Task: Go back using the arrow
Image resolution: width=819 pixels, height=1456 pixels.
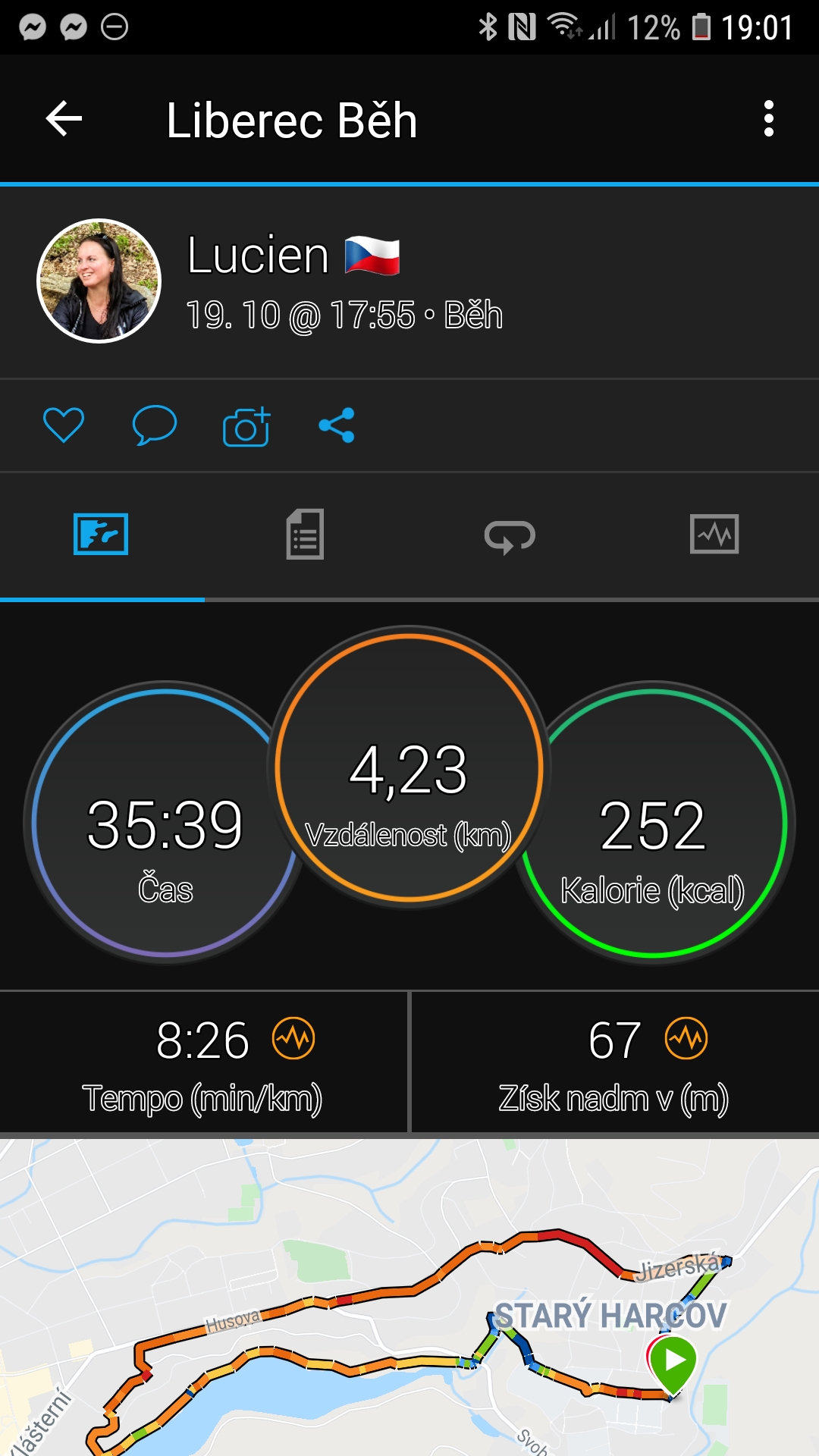Action: pos(64,119)
